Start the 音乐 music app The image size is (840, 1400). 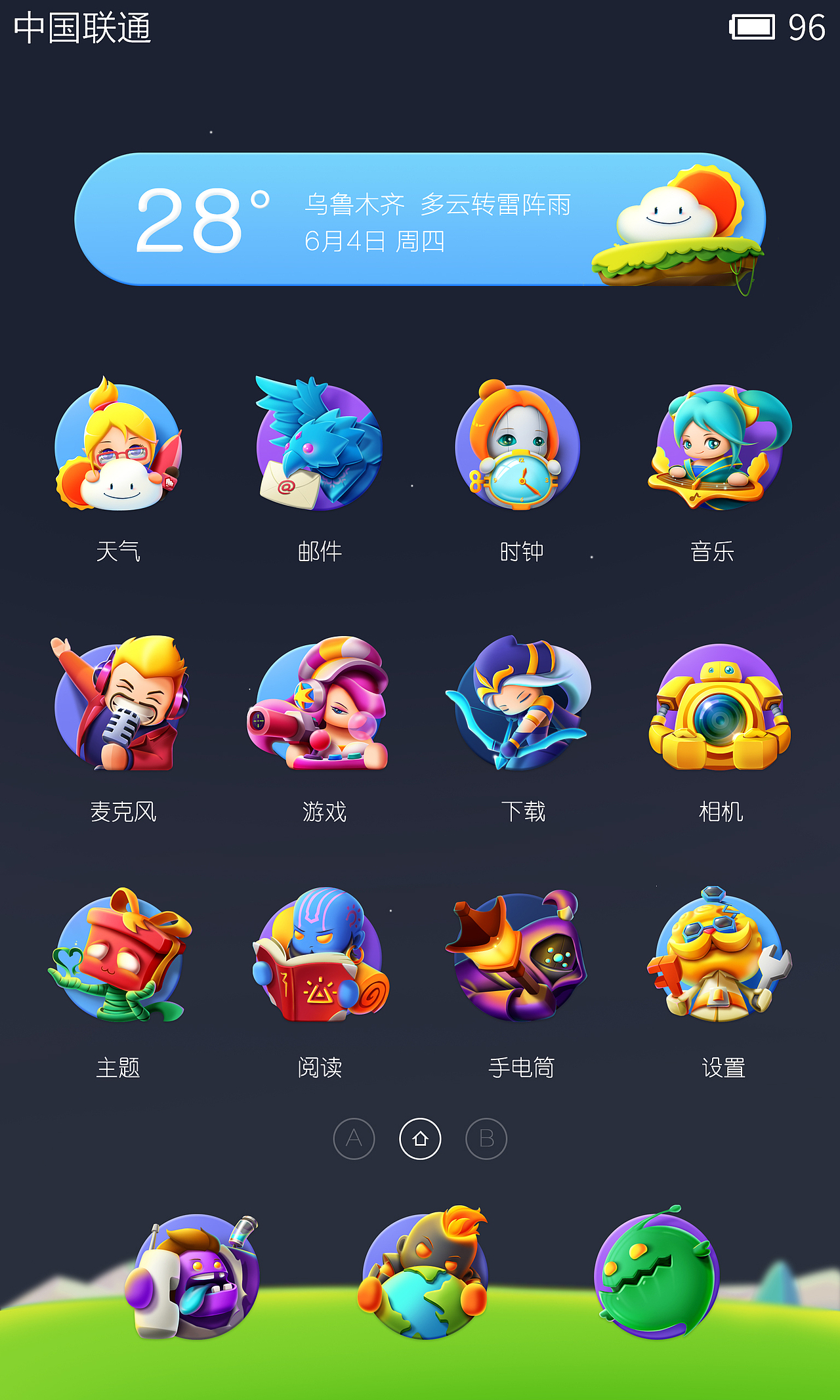click(719, 446)
